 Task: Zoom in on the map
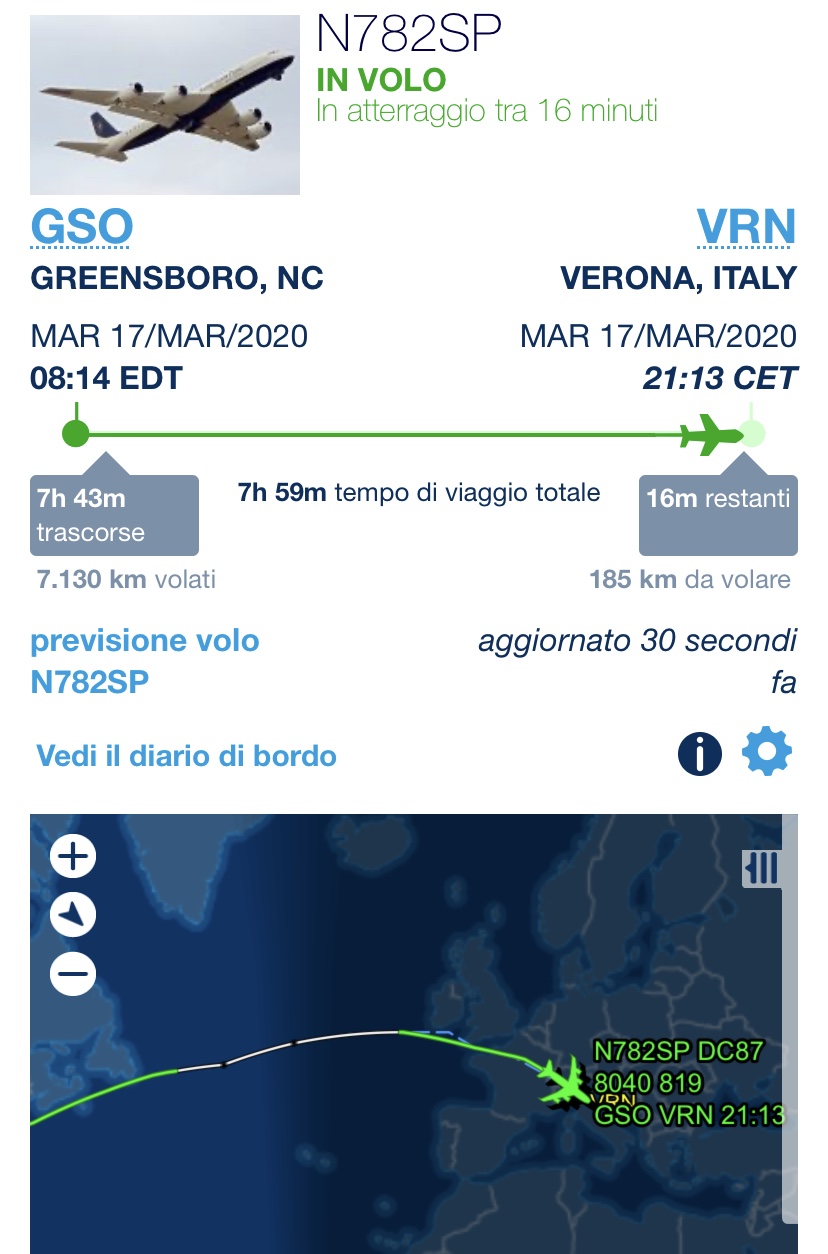point(73,856)
